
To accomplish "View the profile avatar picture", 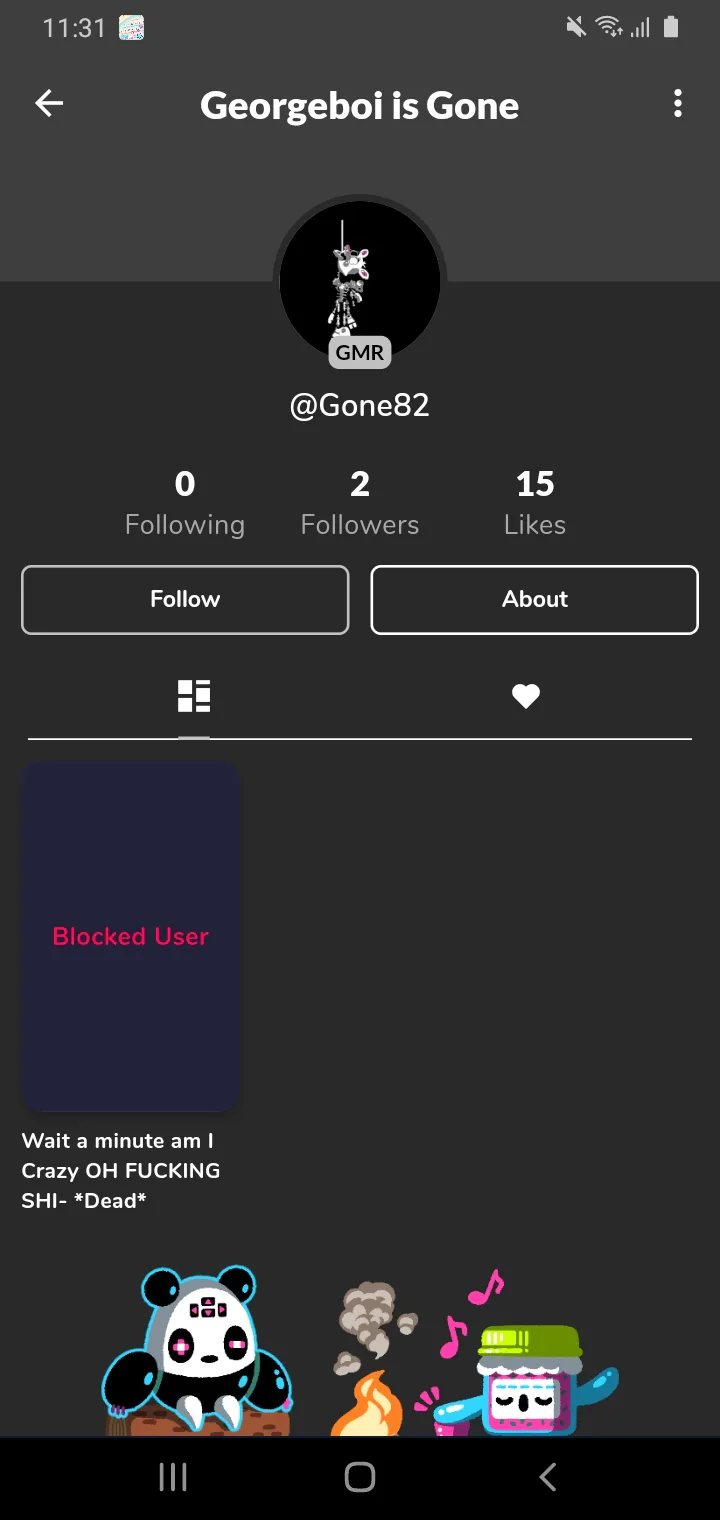I will [x=360, y=280].
